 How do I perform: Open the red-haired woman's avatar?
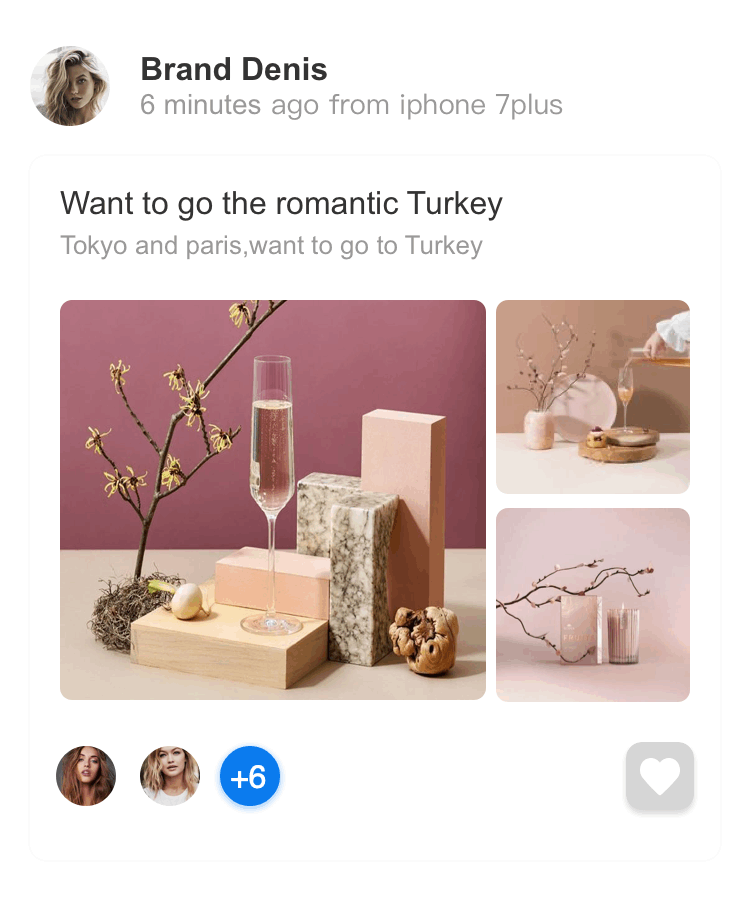point(86,776)
